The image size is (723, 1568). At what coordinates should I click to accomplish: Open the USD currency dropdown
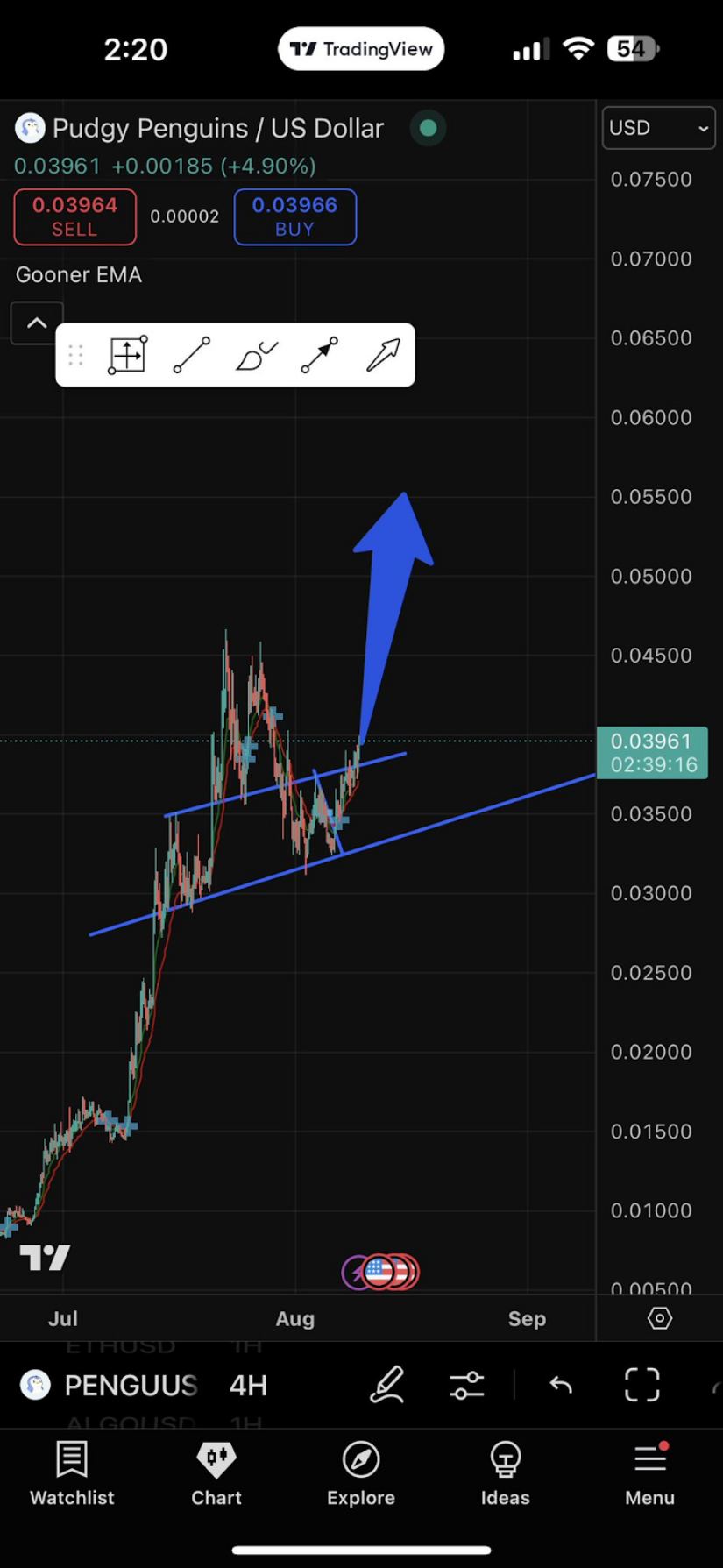click(x=658, y=128)
